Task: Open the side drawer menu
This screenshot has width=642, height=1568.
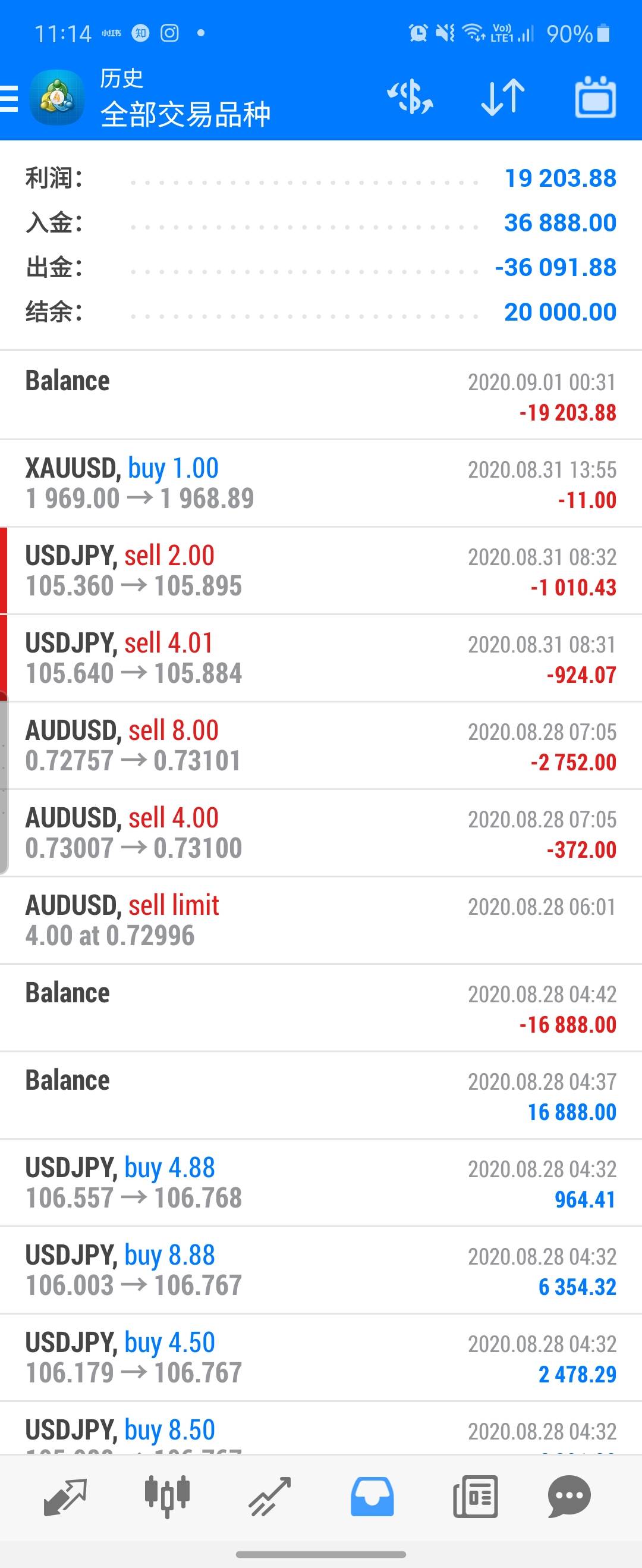Action: click(10, 99)
